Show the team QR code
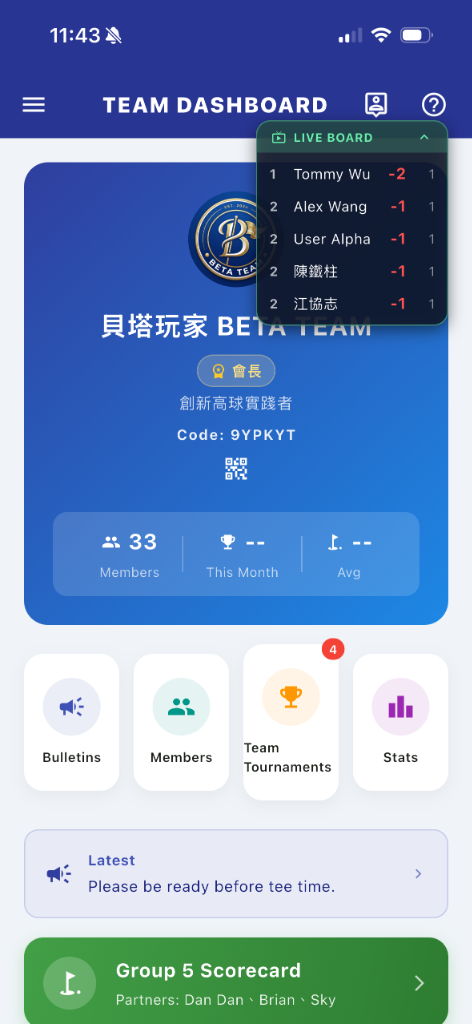 click(236, 469)
